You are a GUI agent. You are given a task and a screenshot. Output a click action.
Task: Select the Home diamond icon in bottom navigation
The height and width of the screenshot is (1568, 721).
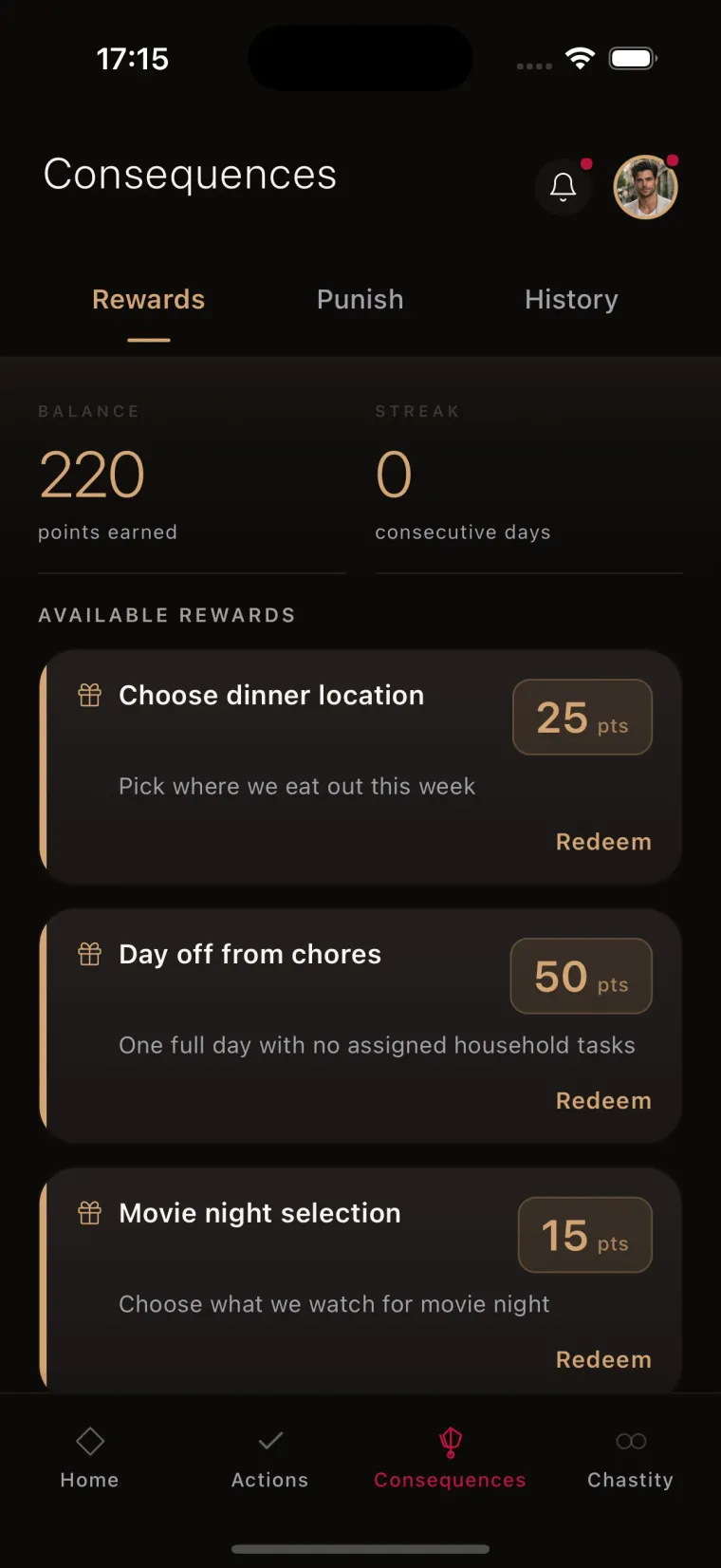tap(89, 1441)
